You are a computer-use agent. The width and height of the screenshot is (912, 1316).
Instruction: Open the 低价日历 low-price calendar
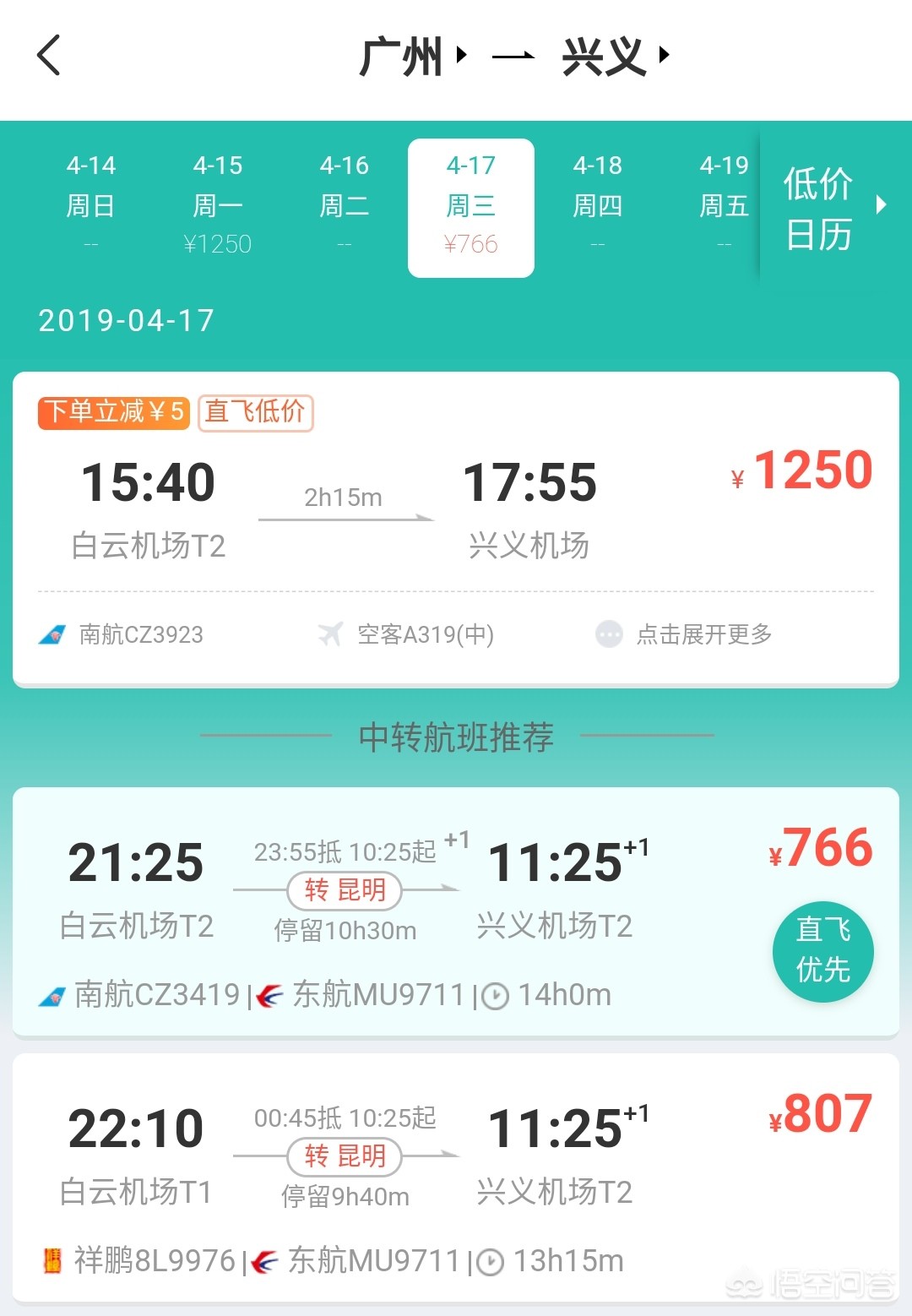tap(833, 208)
